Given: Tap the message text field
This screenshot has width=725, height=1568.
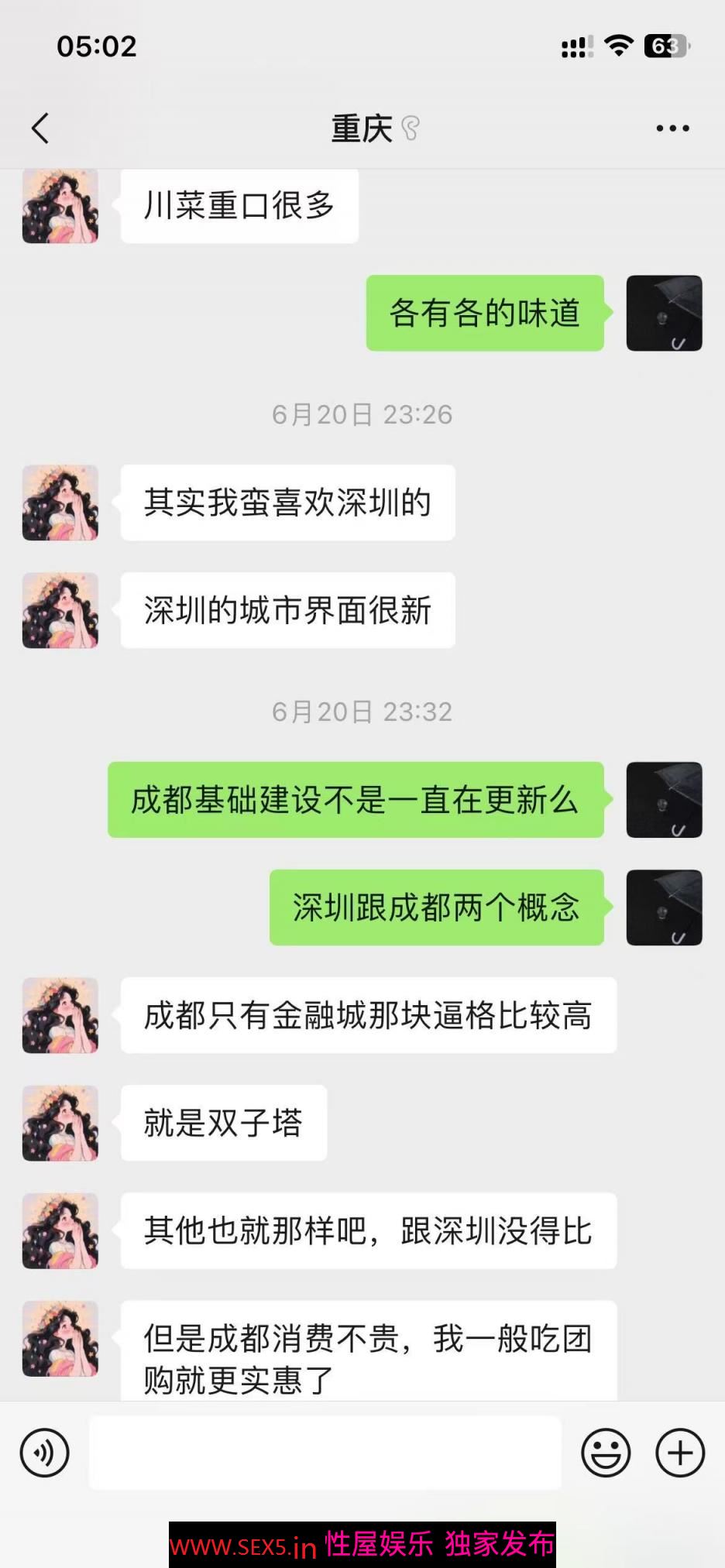Looking at the screenshot, I should coord(325,1453).
